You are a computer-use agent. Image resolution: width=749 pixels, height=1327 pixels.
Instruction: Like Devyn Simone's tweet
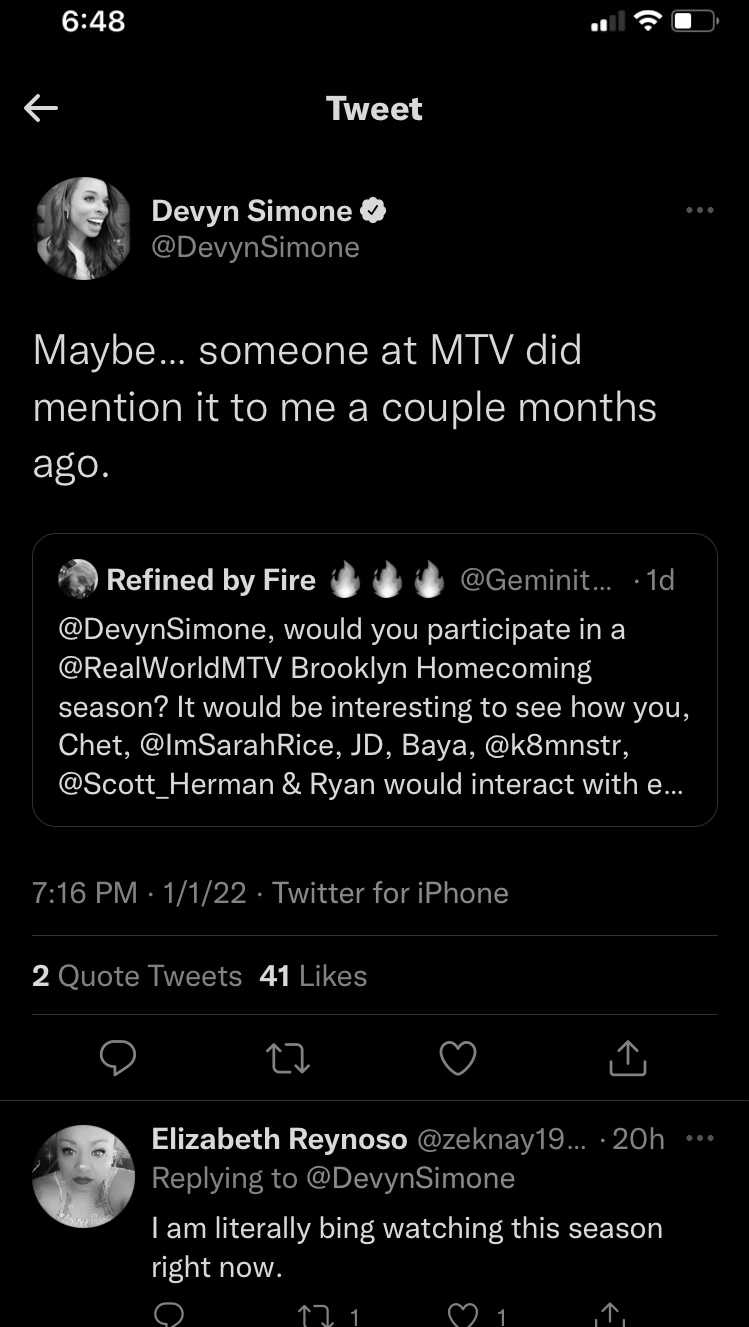click(x=458, y=1058)
